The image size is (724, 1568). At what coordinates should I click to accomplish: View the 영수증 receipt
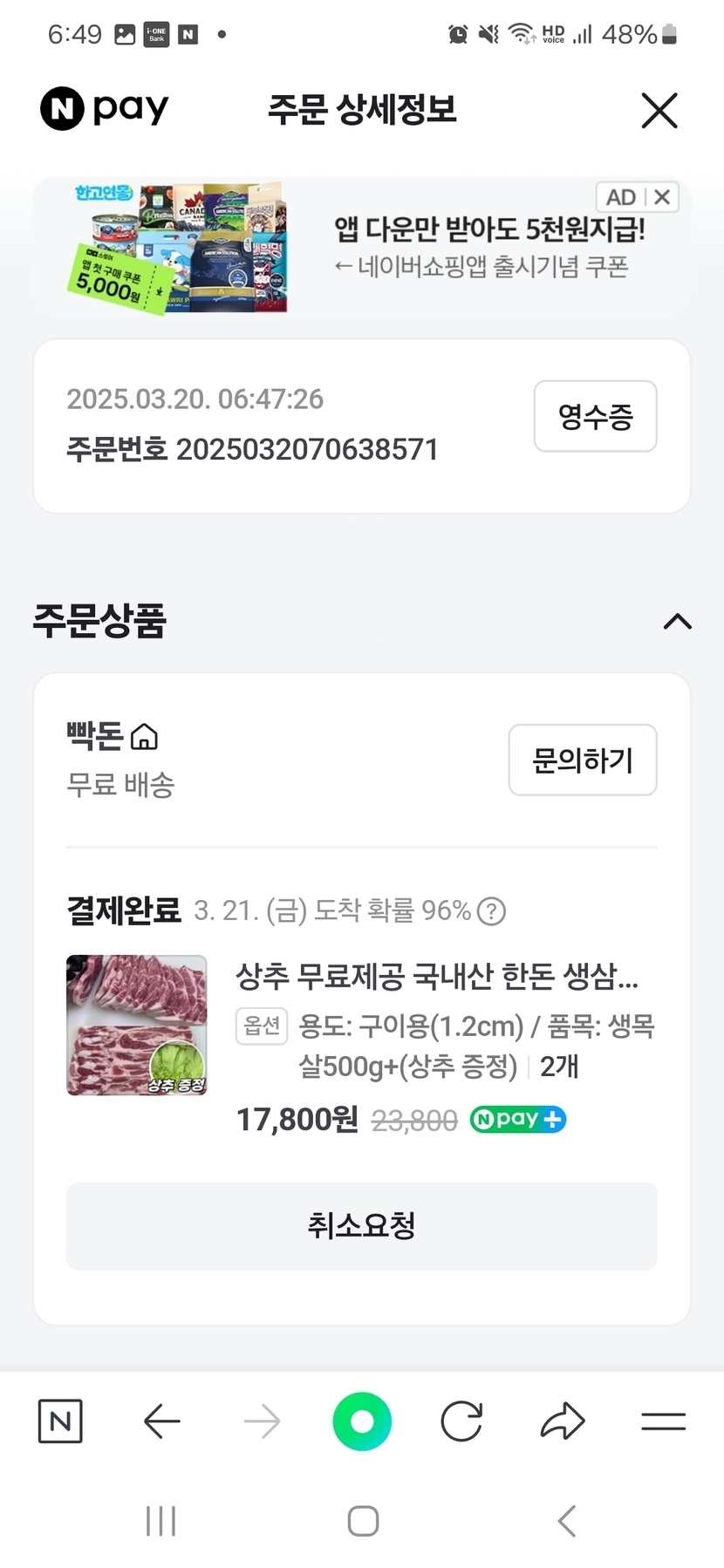(595, 416)
